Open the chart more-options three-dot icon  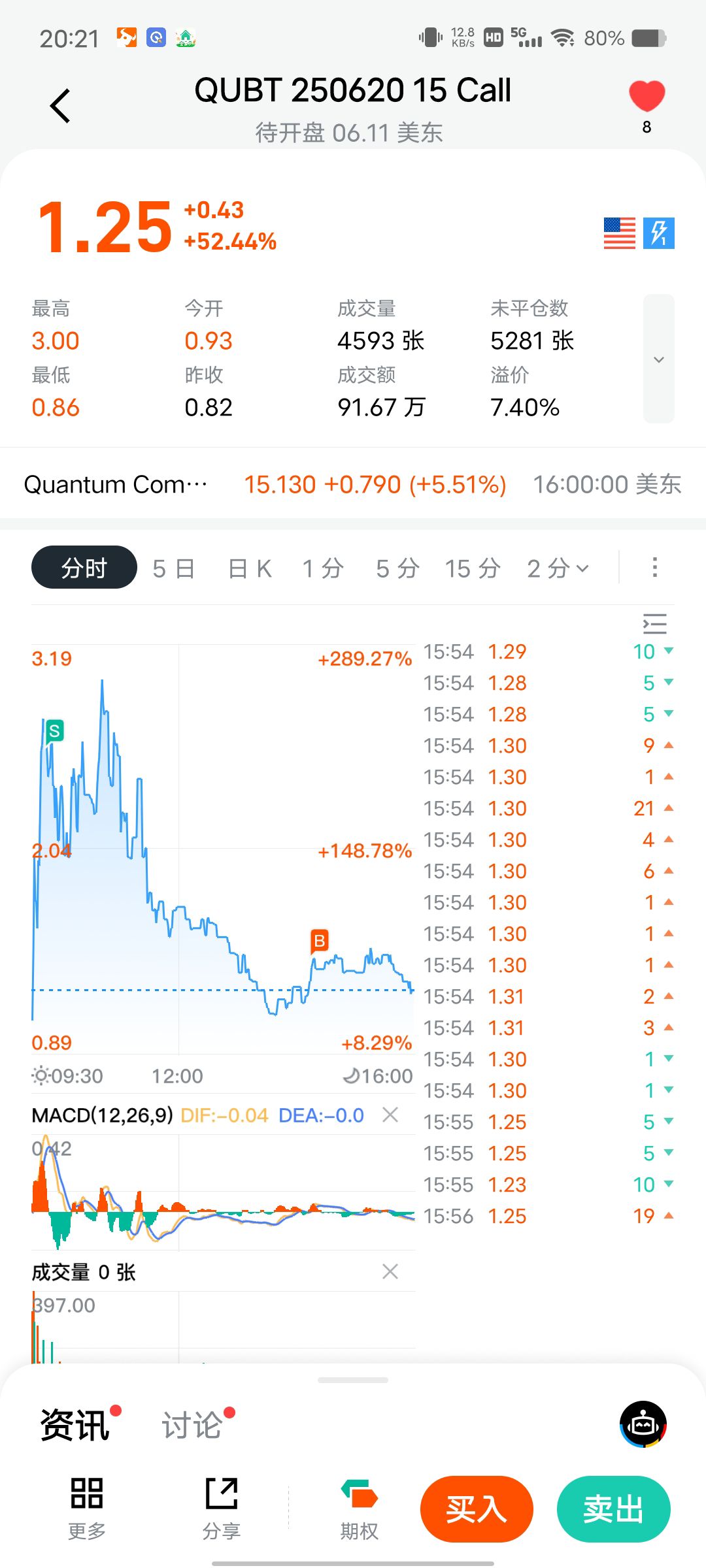click(654, 568)
